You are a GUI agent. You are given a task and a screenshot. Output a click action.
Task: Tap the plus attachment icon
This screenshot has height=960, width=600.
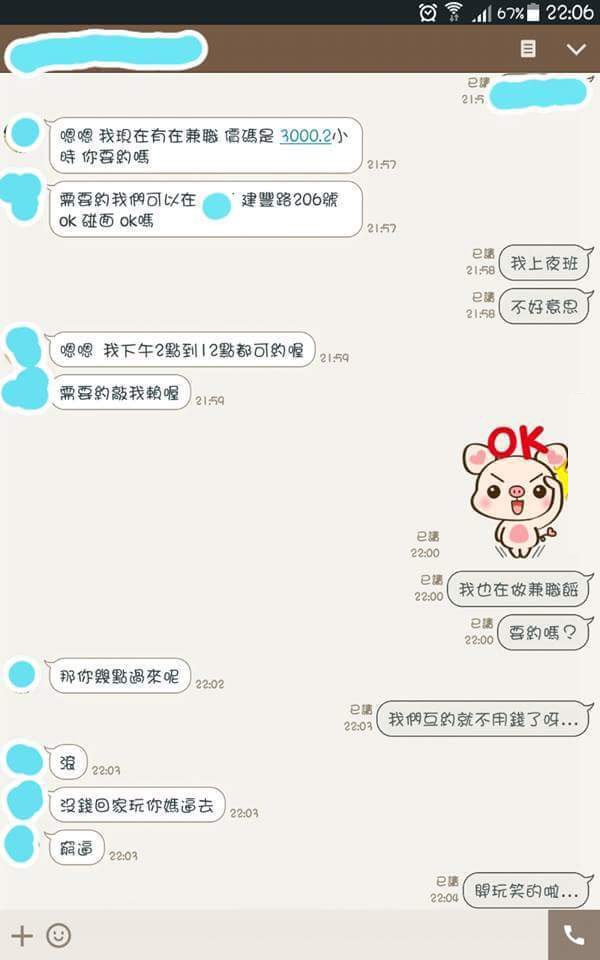[x=22, y=936]
